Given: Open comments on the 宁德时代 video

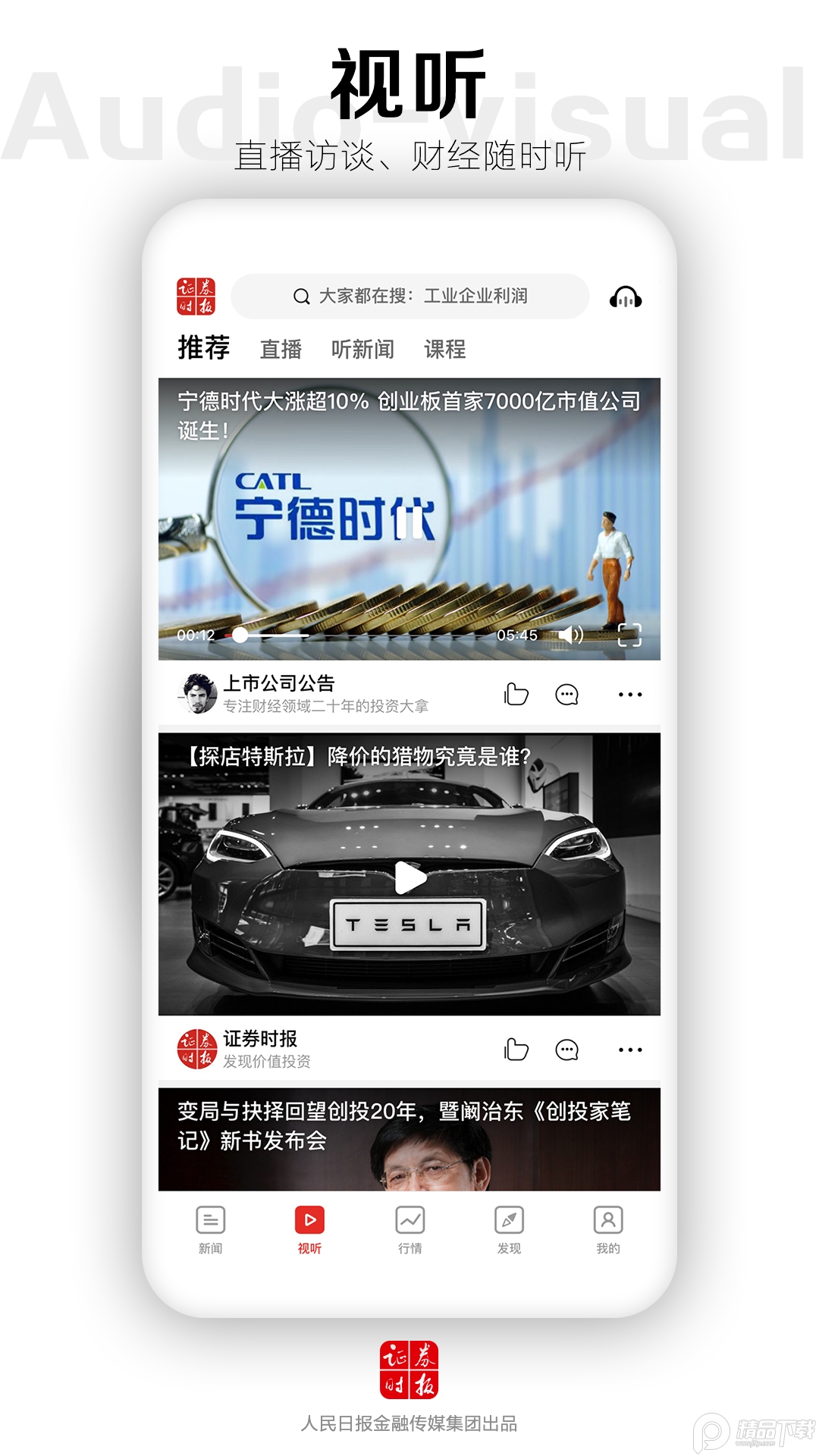Looking at the screenshot, I should pos(566,695).
